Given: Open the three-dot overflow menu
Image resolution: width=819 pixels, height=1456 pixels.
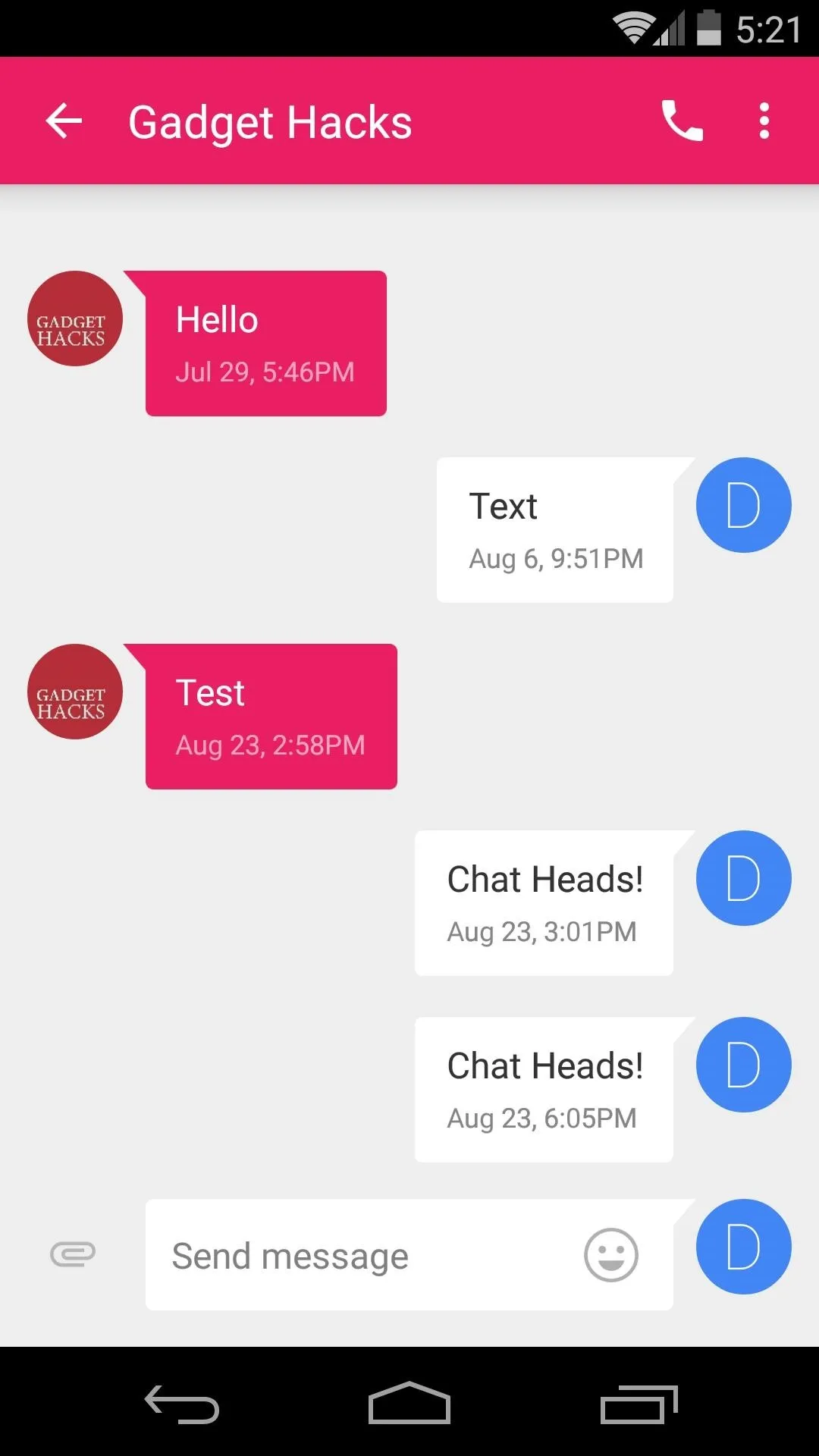Looking at the screenshot, I should coord(764,121).
